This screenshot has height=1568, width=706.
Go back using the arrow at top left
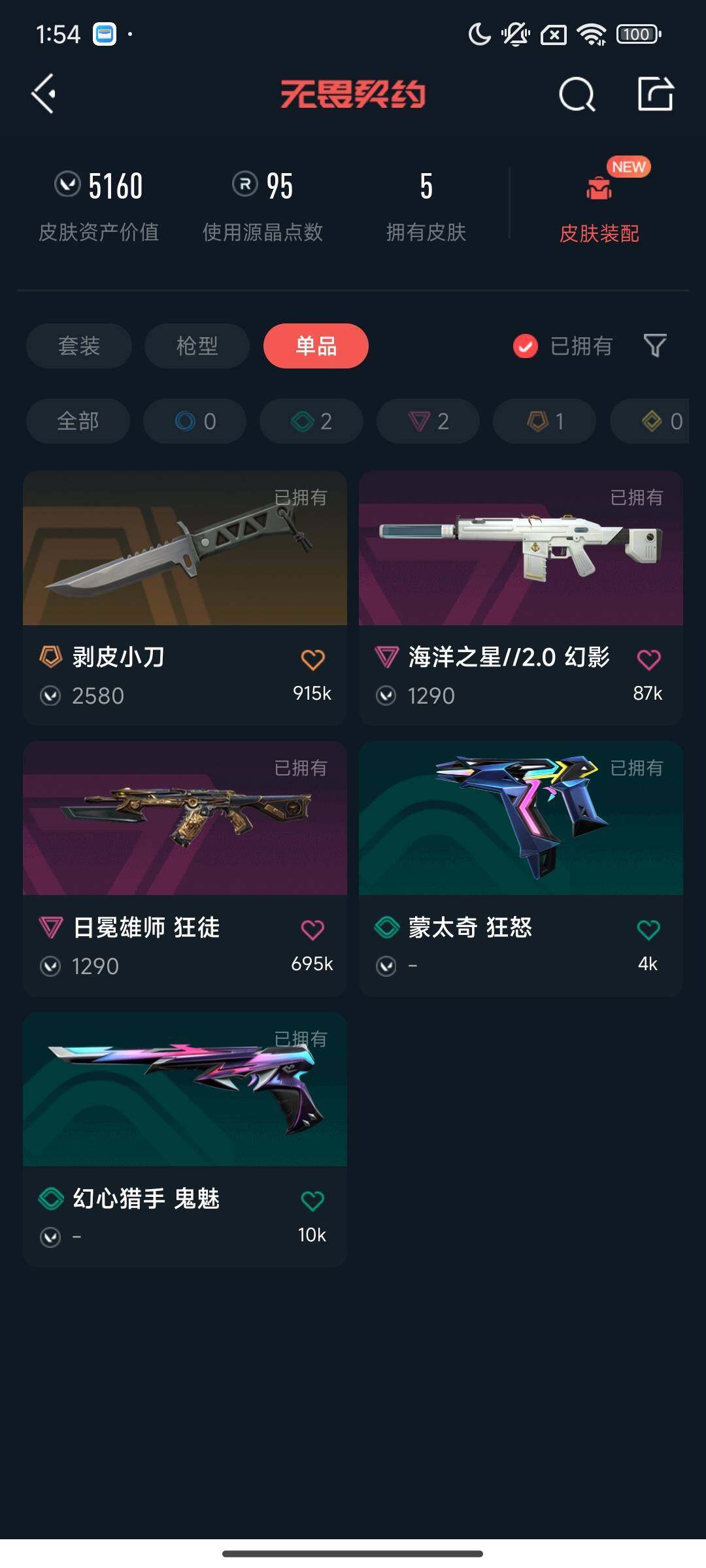coord(43,95)
